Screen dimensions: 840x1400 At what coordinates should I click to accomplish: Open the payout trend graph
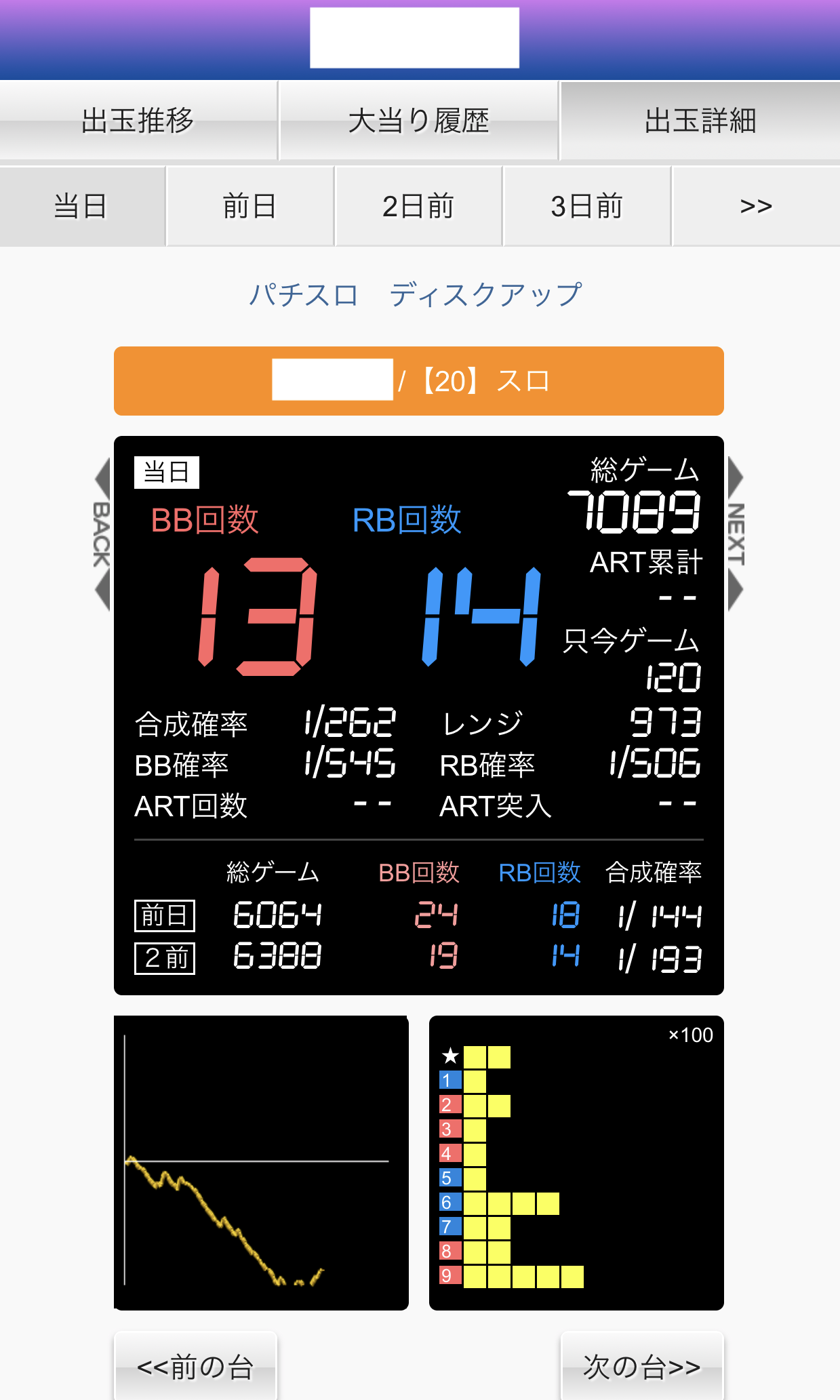tap(261, 1163)
